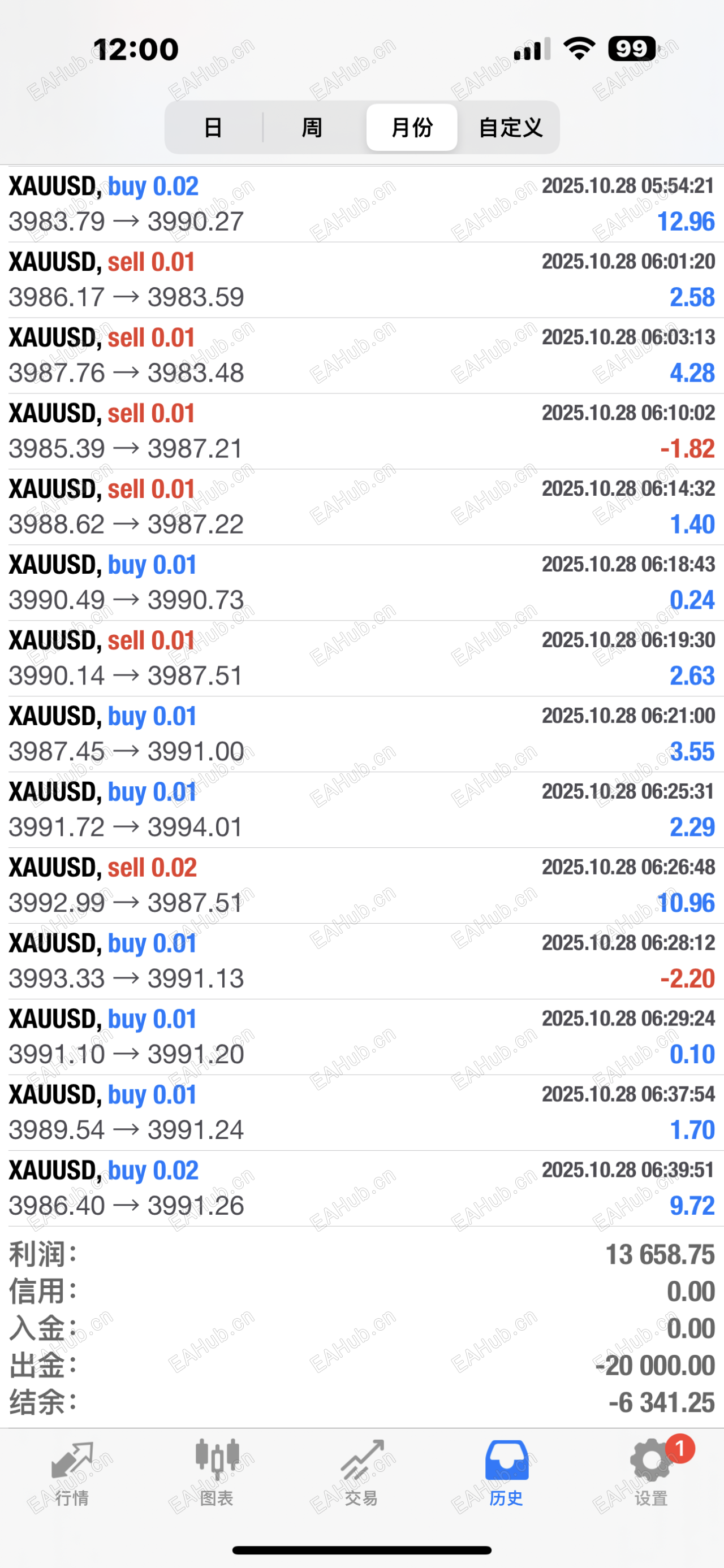Switch to the 交易 trade tab

click(x=361, y=1473)
